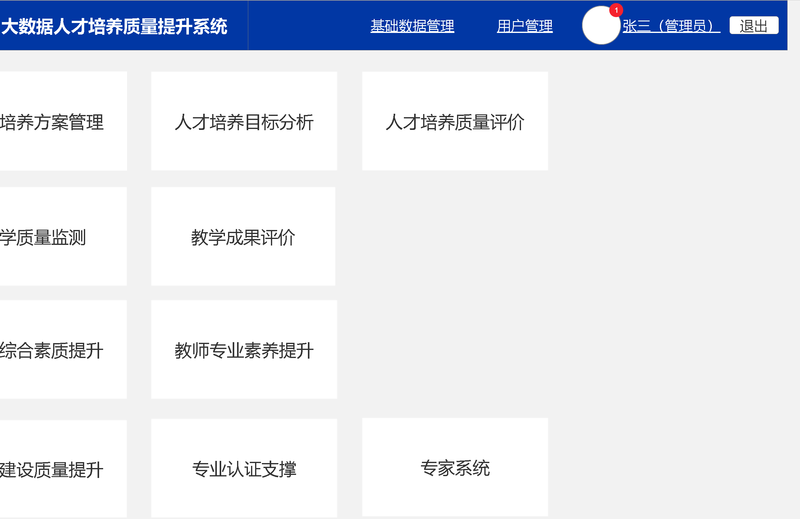Open 教学成果评价 card
The image size is (800, 519).
coord(244,237)
